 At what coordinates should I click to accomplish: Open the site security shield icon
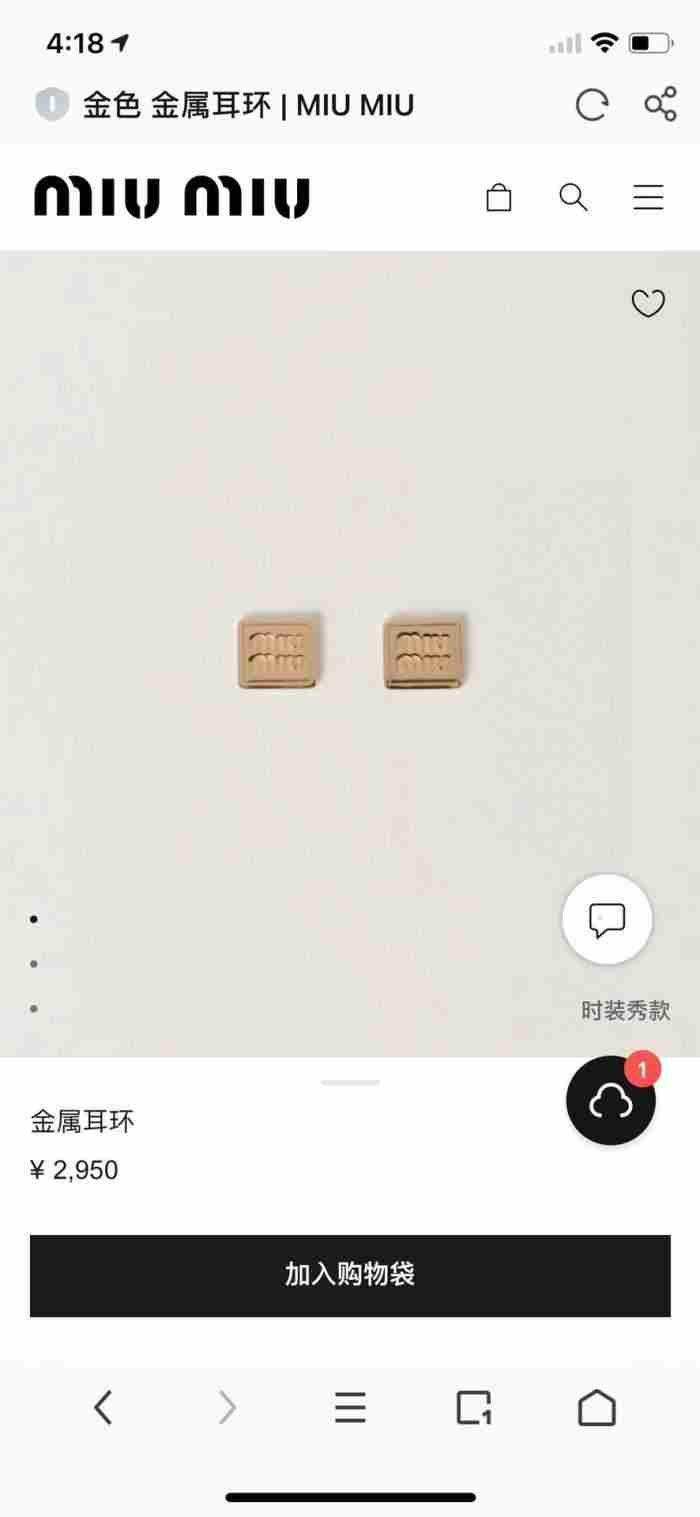click(51, 105)
